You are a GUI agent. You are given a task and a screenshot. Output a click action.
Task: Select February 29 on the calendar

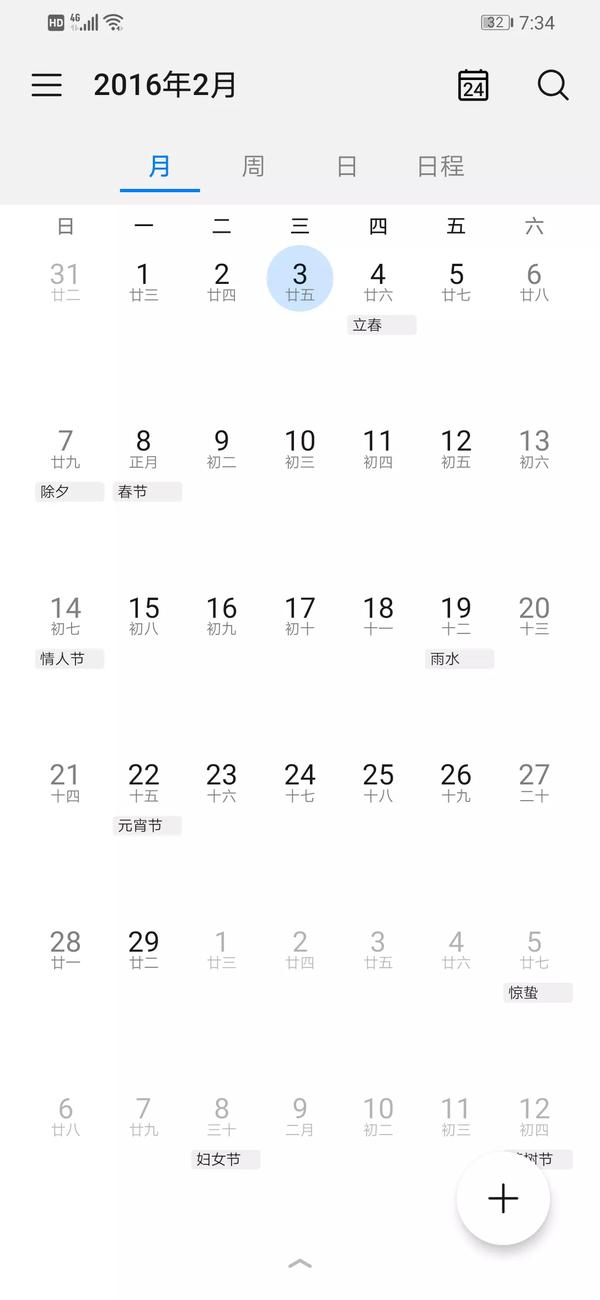pyautogui.click(x=144, y=949)
